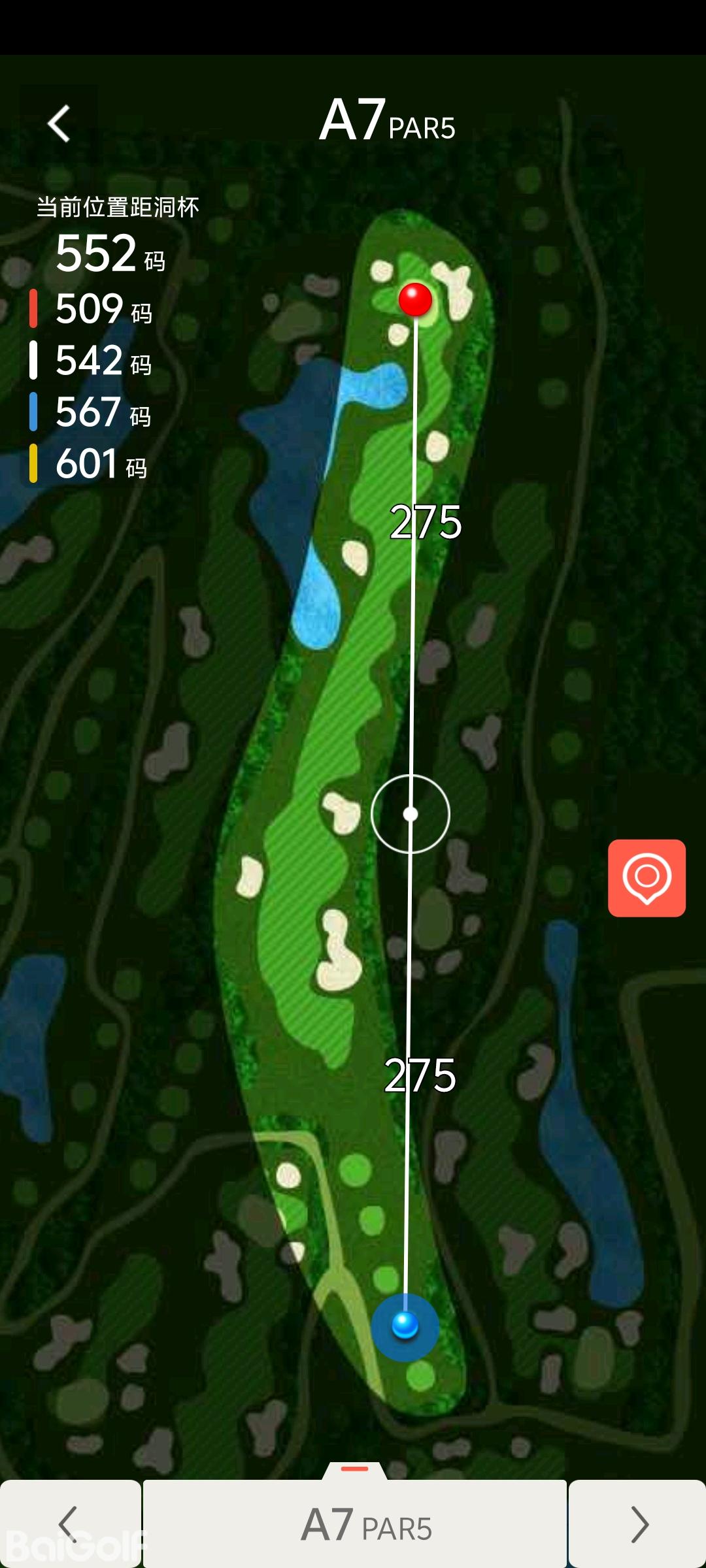Tap the blue current-position marker
The height and width of the screenshot is (1568, 706).
pyautogui.click(x=405, y=1326)
